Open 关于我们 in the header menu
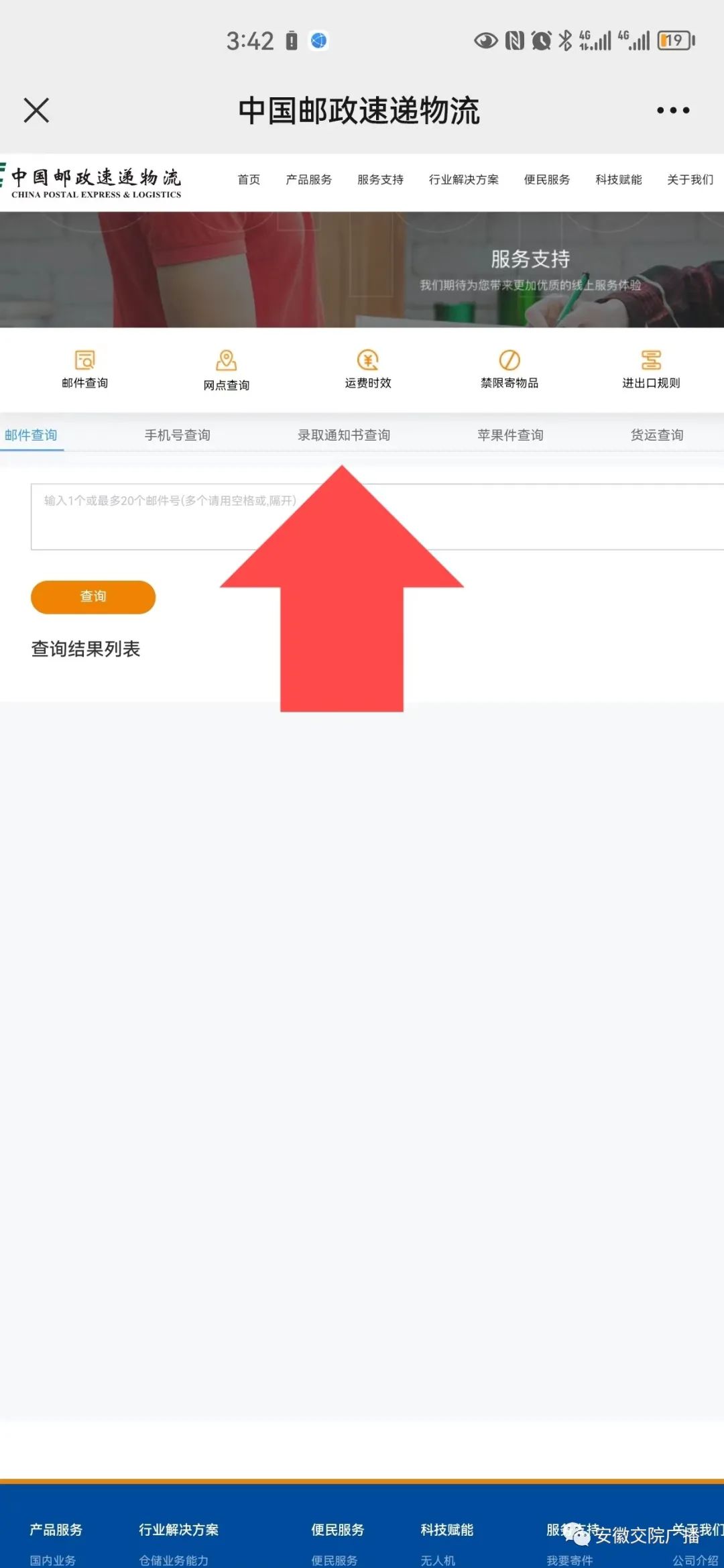724x1568 pixels. [690, 180]
